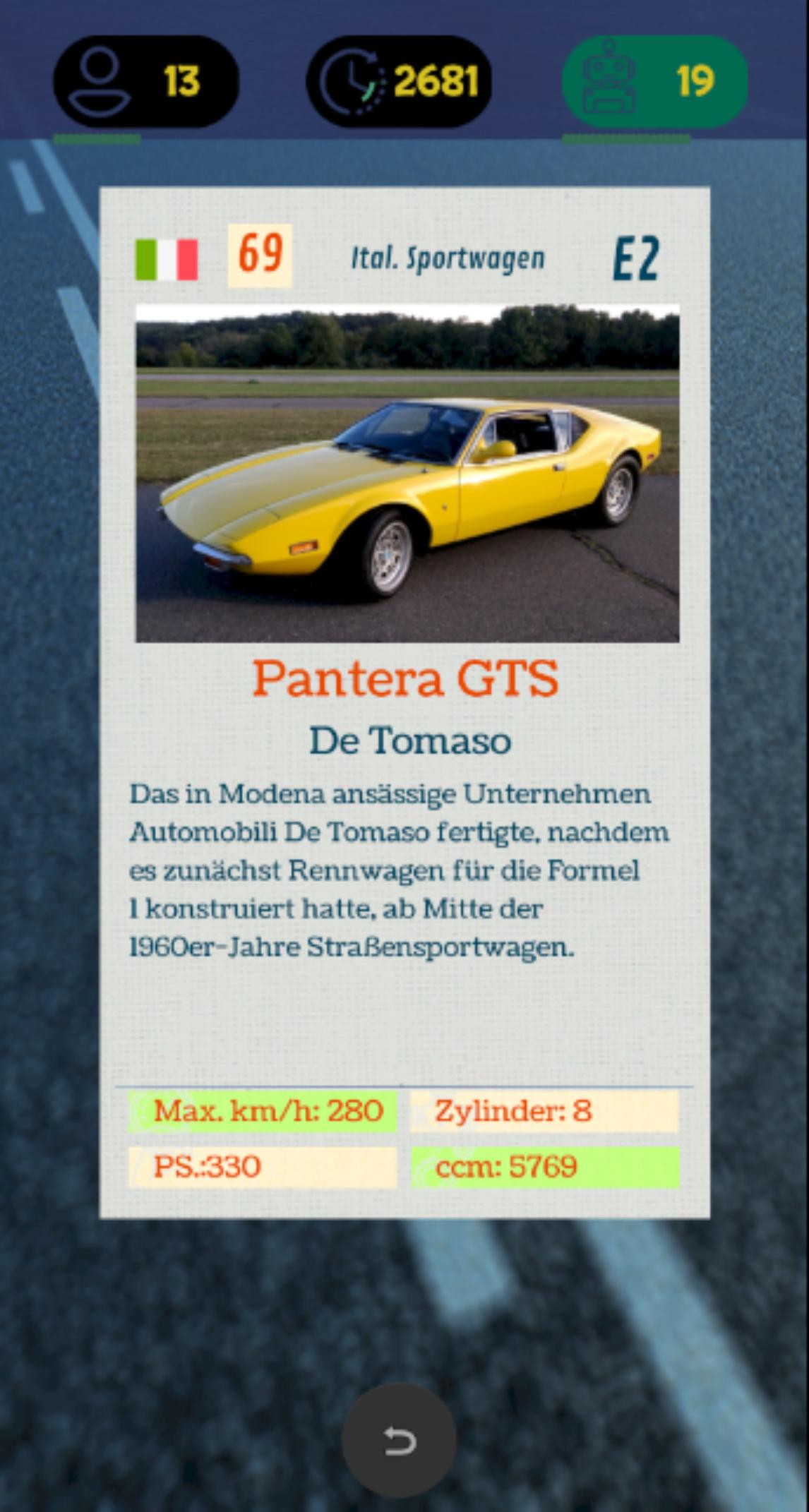Pick the PS.:330 value

(x=263, y=1167)
